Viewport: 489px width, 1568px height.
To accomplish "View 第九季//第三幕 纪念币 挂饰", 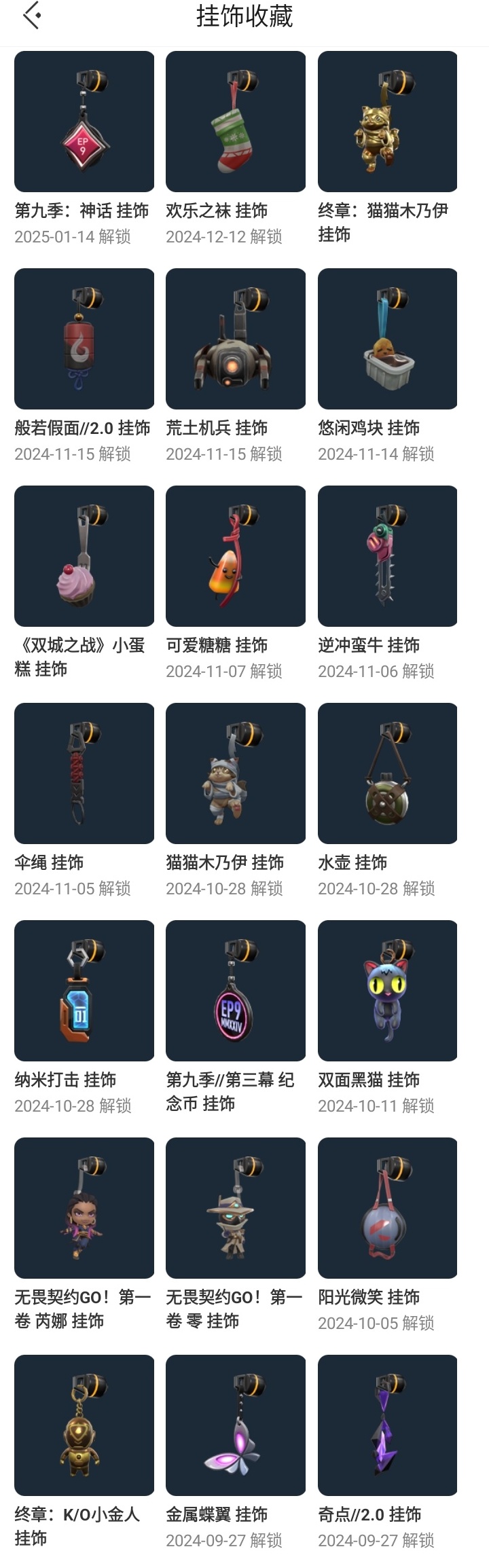I will coord(236,991).
